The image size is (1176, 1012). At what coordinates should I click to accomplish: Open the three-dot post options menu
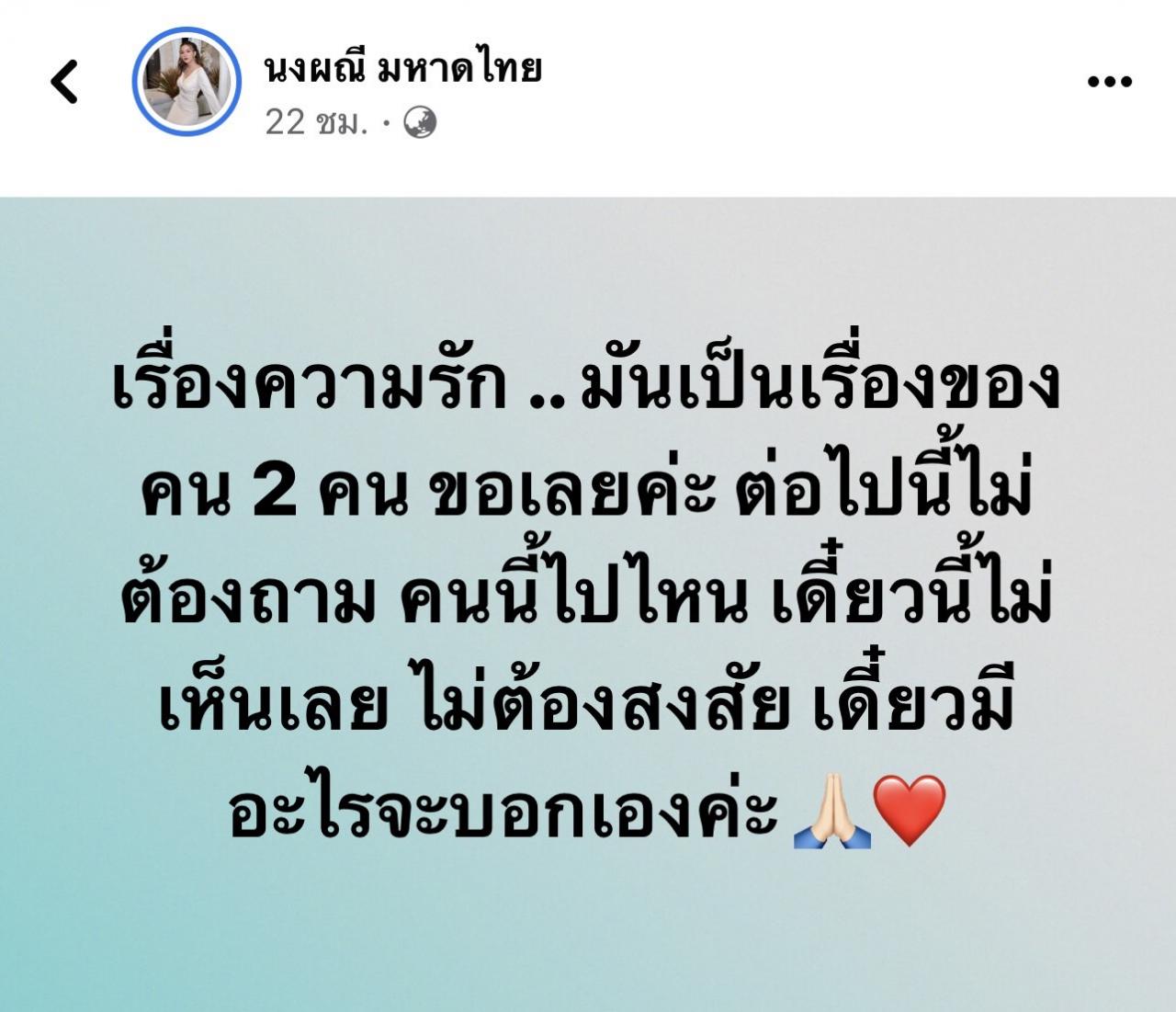[1109, 82]
